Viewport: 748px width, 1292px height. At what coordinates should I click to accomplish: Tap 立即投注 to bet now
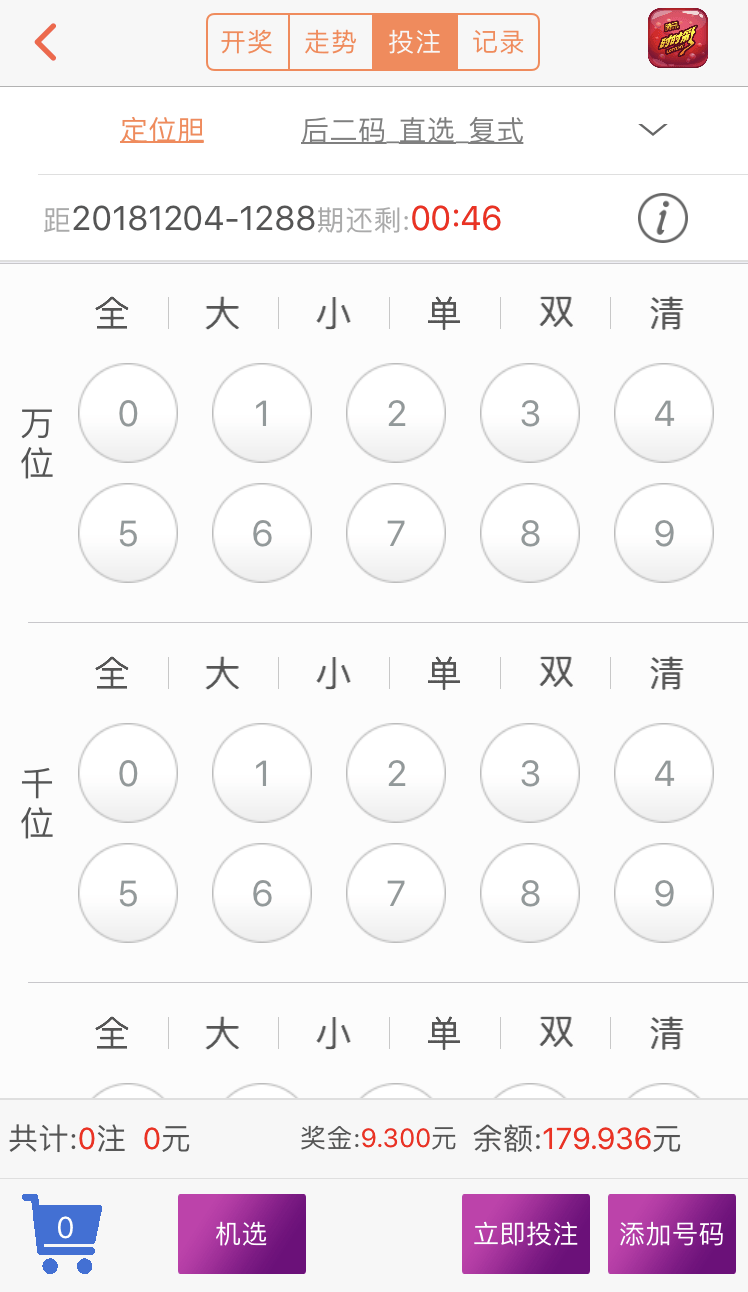pyautogui.click(x=526, y=1234)
